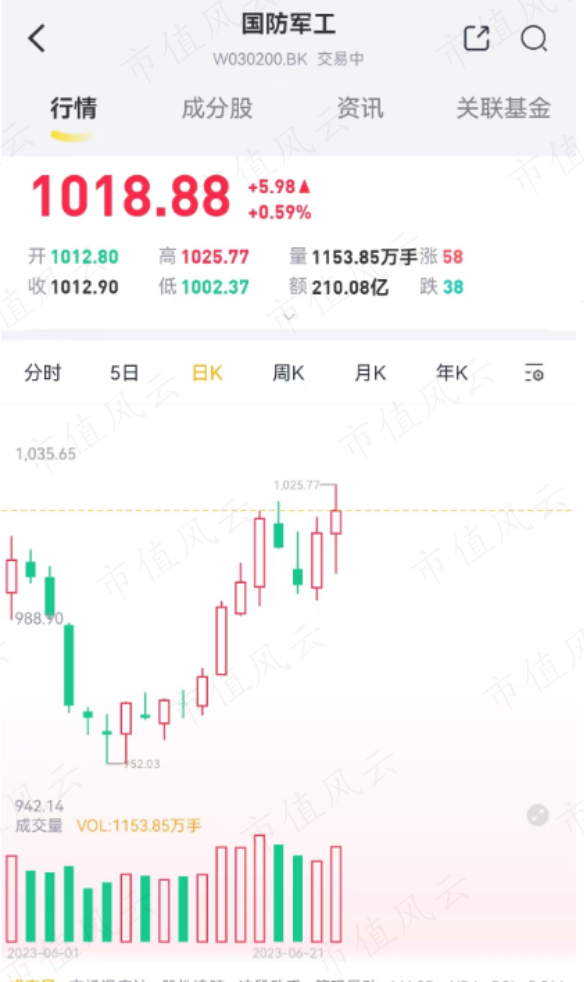Expand the chart to fullscreen
Image resolution: width=584 pixels, height=982 pixels.
pyautogui.click(x=538, y=815)
